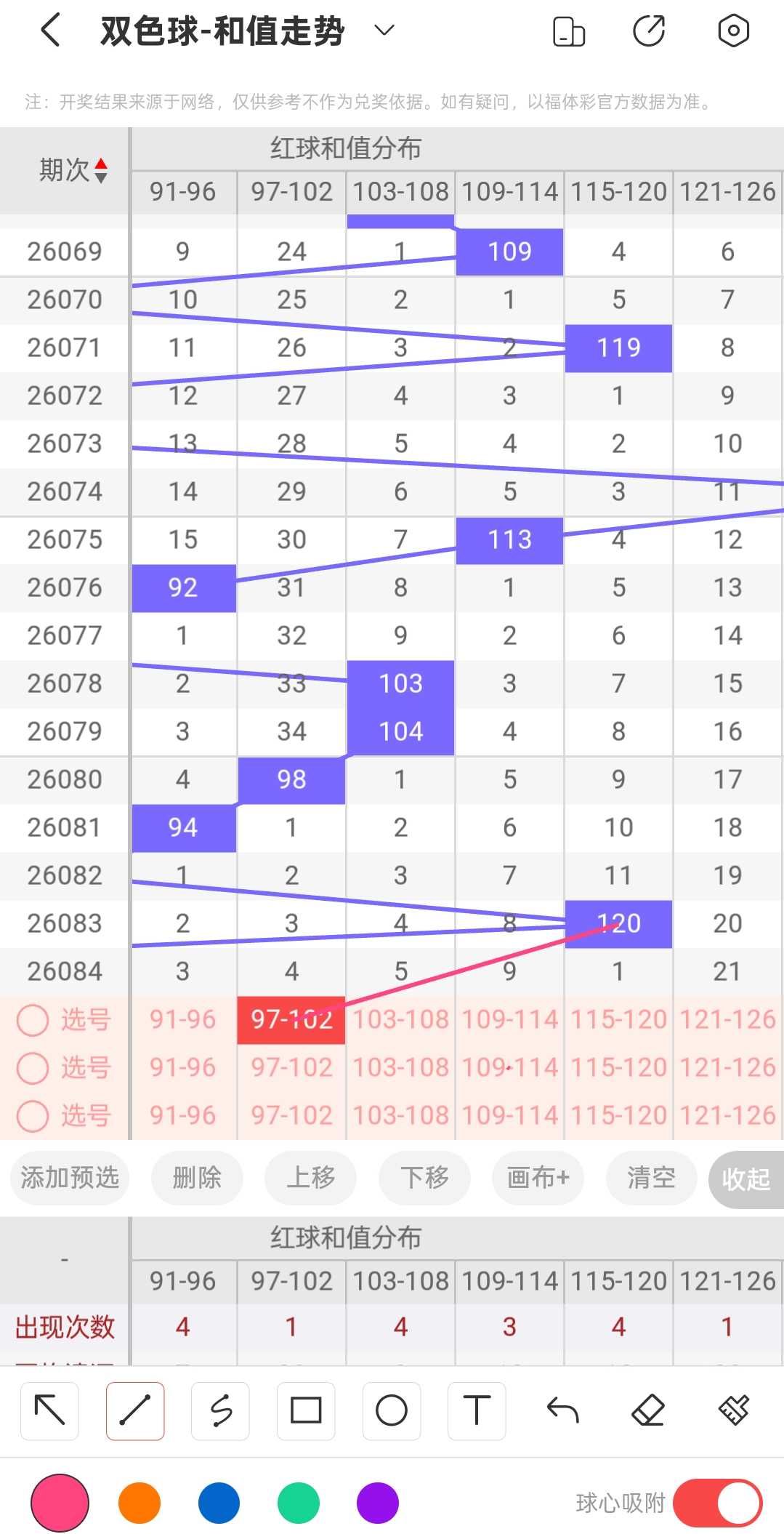Turn off the 球心吸附 switch
Screen dimensions: 784x1534
718,1503
